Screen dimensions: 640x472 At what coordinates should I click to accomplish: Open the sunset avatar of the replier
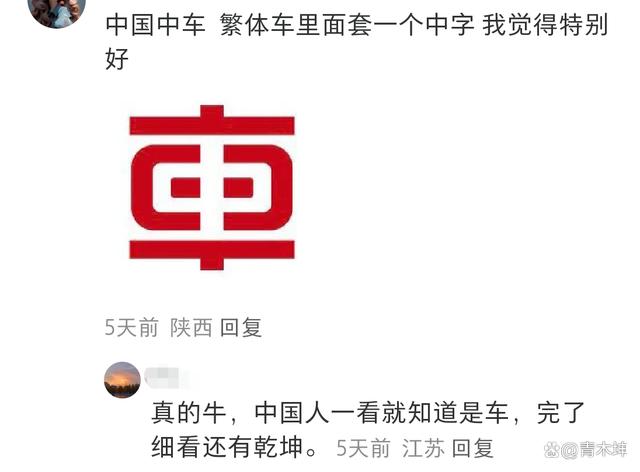(x=122, y=380)
